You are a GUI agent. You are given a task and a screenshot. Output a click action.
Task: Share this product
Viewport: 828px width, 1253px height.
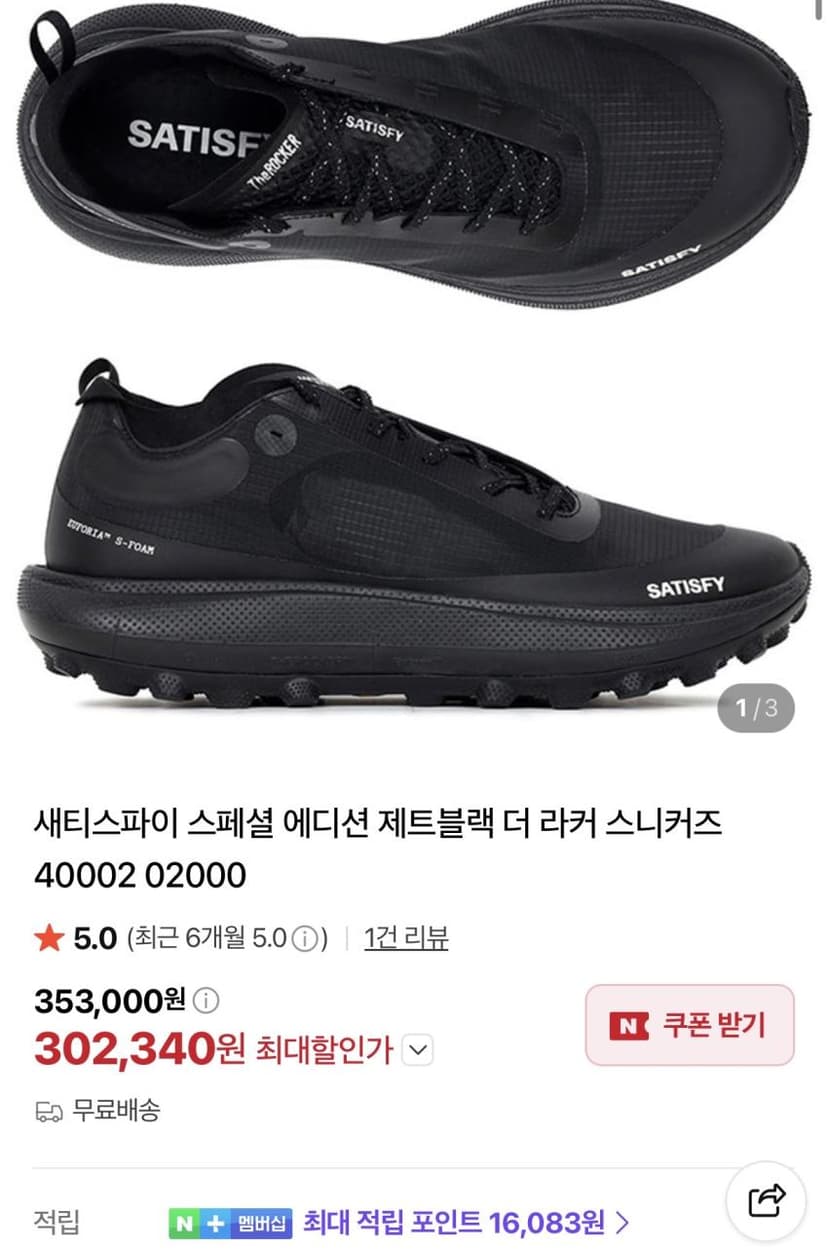point(767,1199)
